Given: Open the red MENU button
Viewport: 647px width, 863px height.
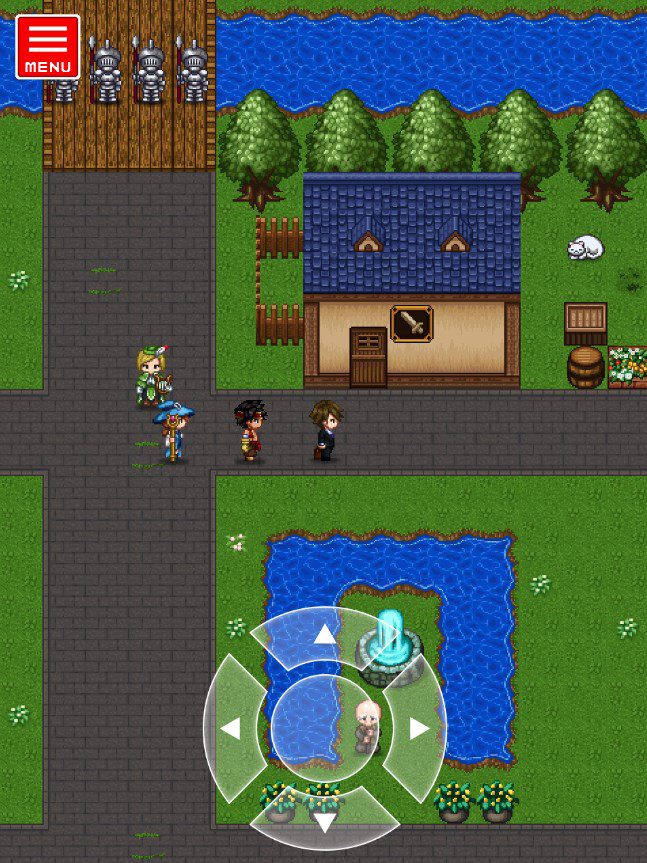Looking at the screenshot, I should [47, 47].
